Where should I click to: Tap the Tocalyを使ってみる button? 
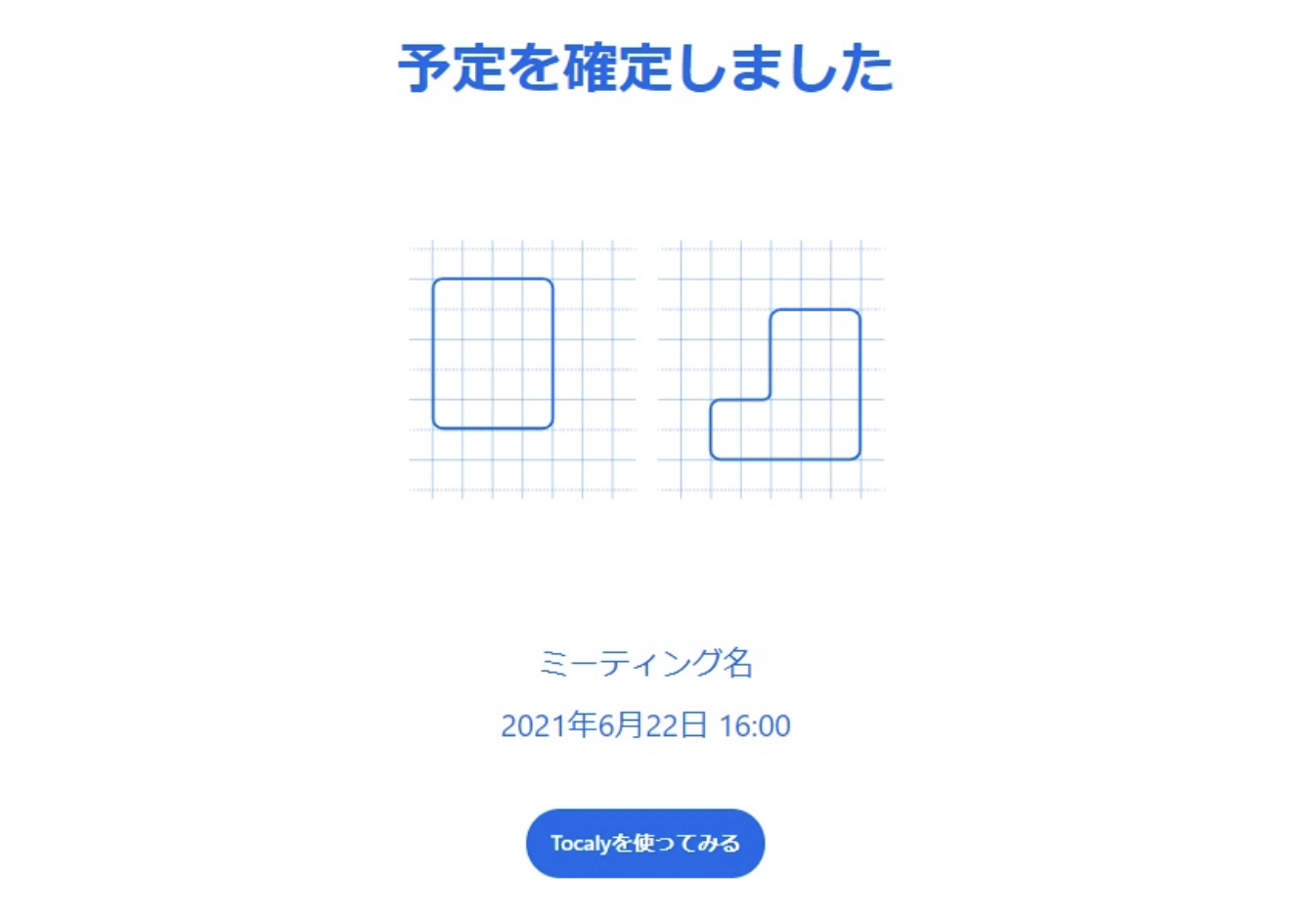644,843
